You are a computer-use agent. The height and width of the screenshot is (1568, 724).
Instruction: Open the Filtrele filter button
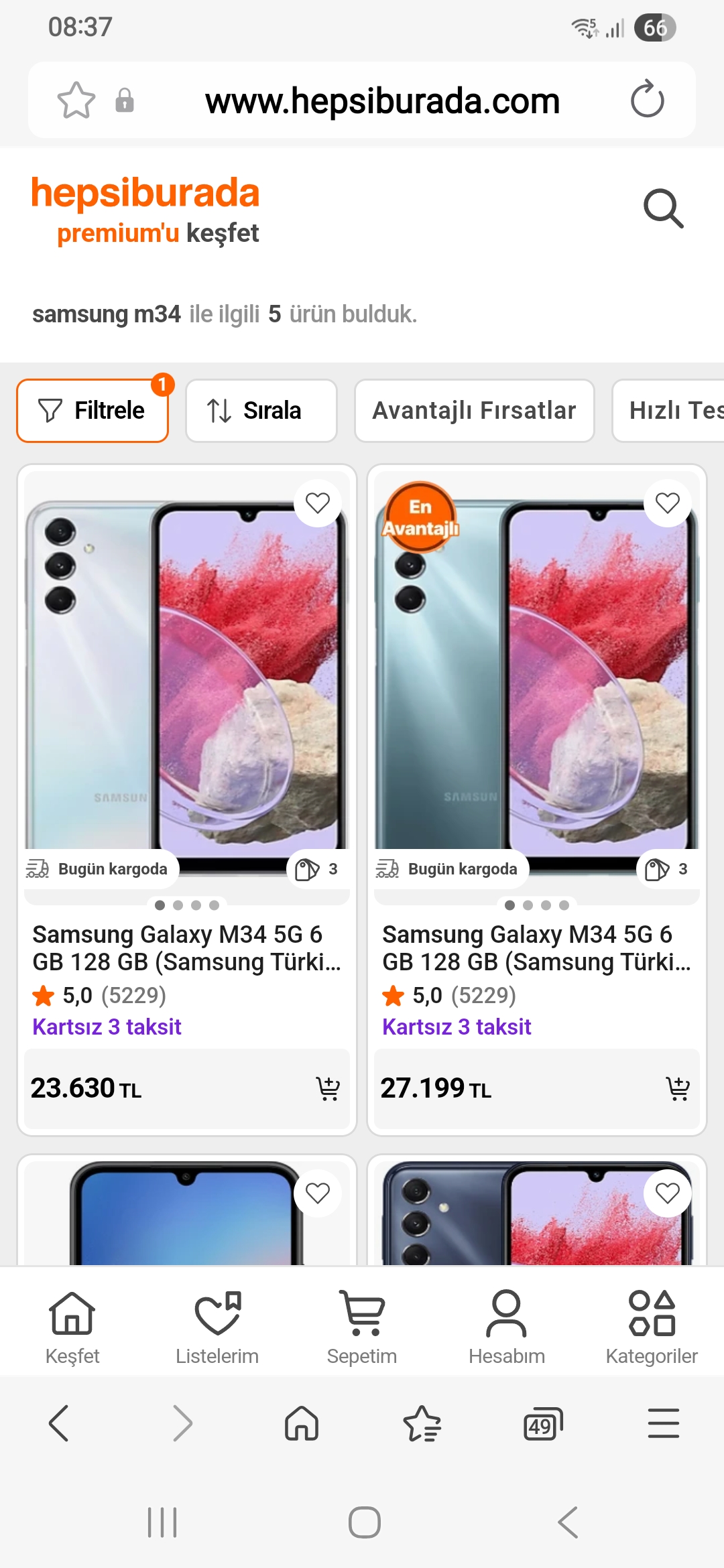click(93, 411)
